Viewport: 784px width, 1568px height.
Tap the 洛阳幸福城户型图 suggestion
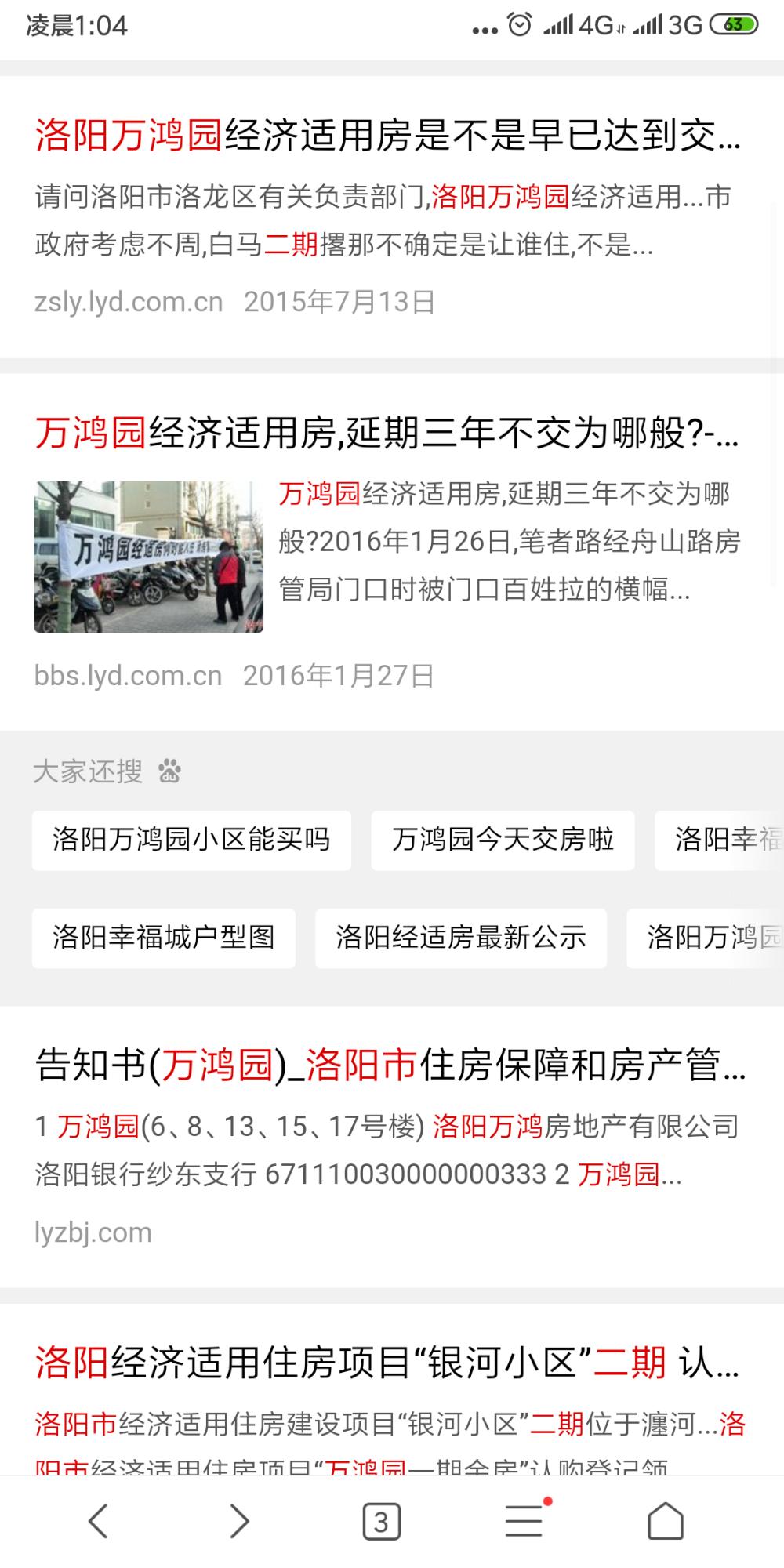tap(164, 938)
